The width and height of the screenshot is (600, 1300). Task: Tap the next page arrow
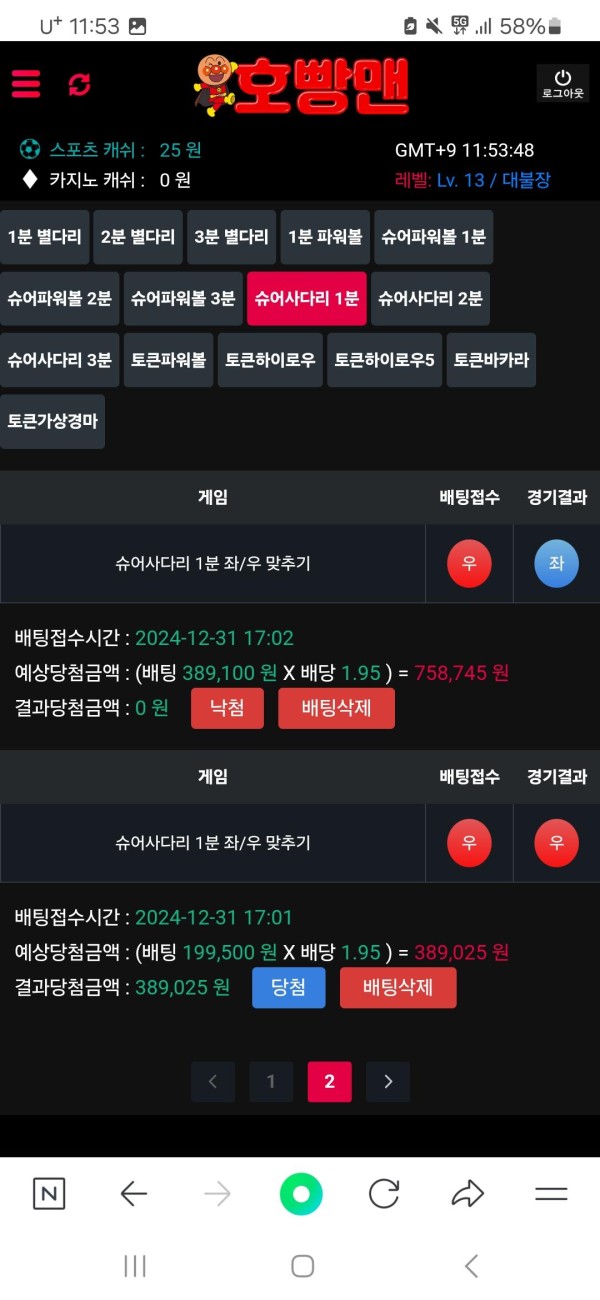click(388, 1082)
